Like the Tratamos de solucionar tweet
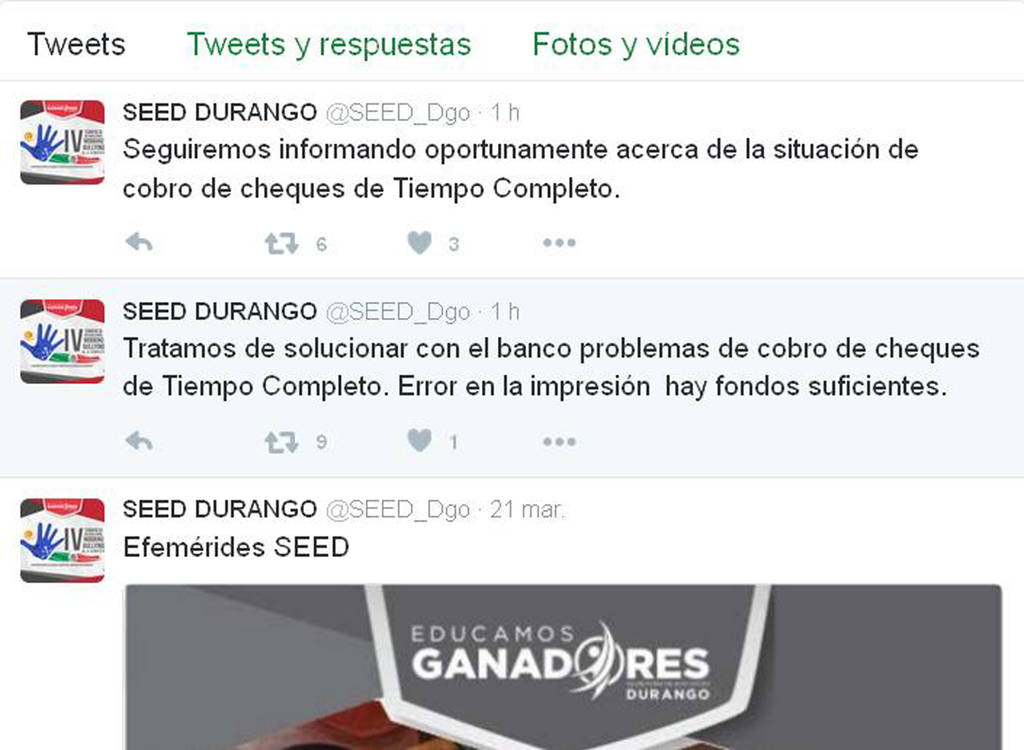The width and height of the screenshot is (1024, 750). 420,441
